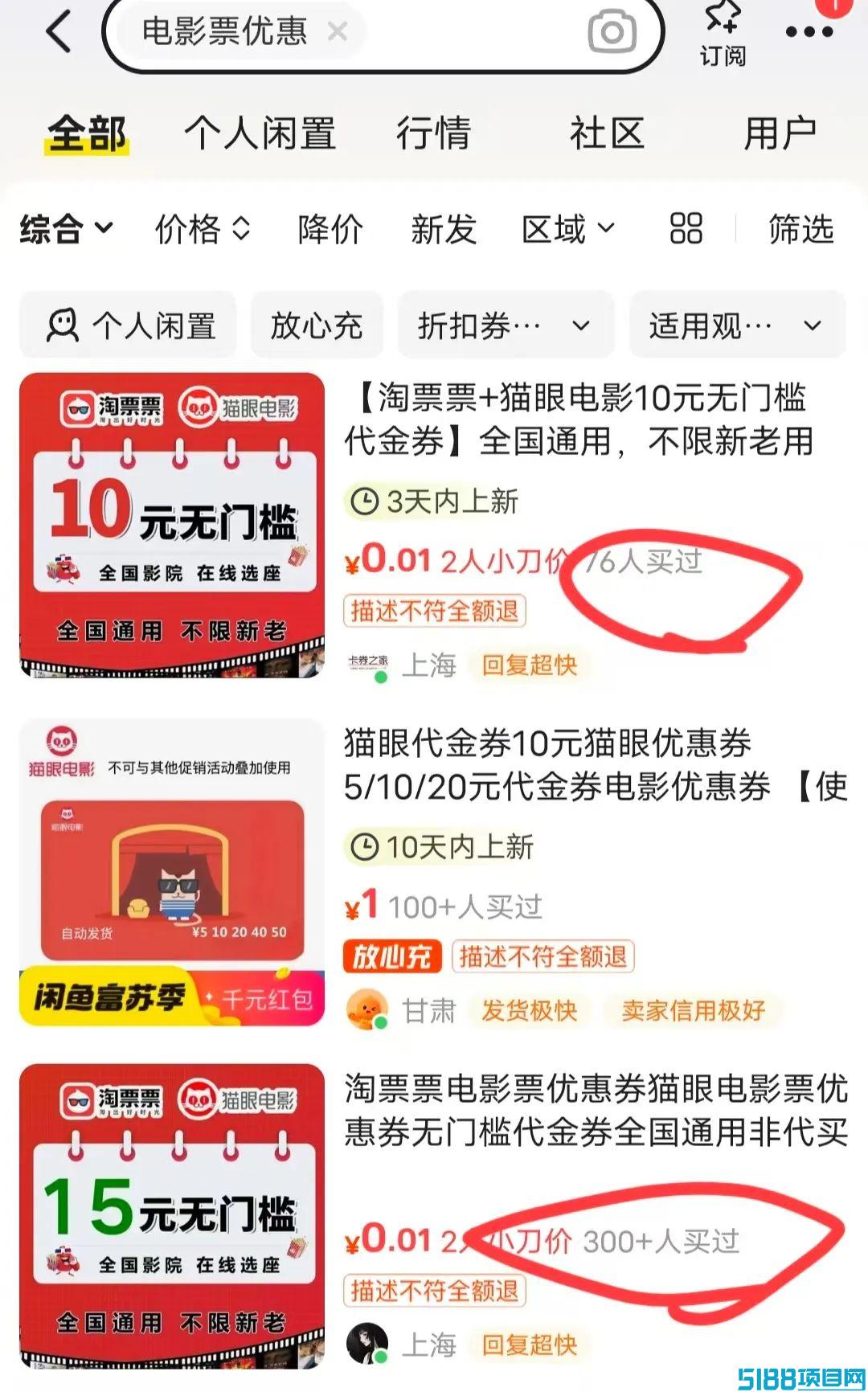Clear the 电影票优惠 search term

tap(338, 32)
